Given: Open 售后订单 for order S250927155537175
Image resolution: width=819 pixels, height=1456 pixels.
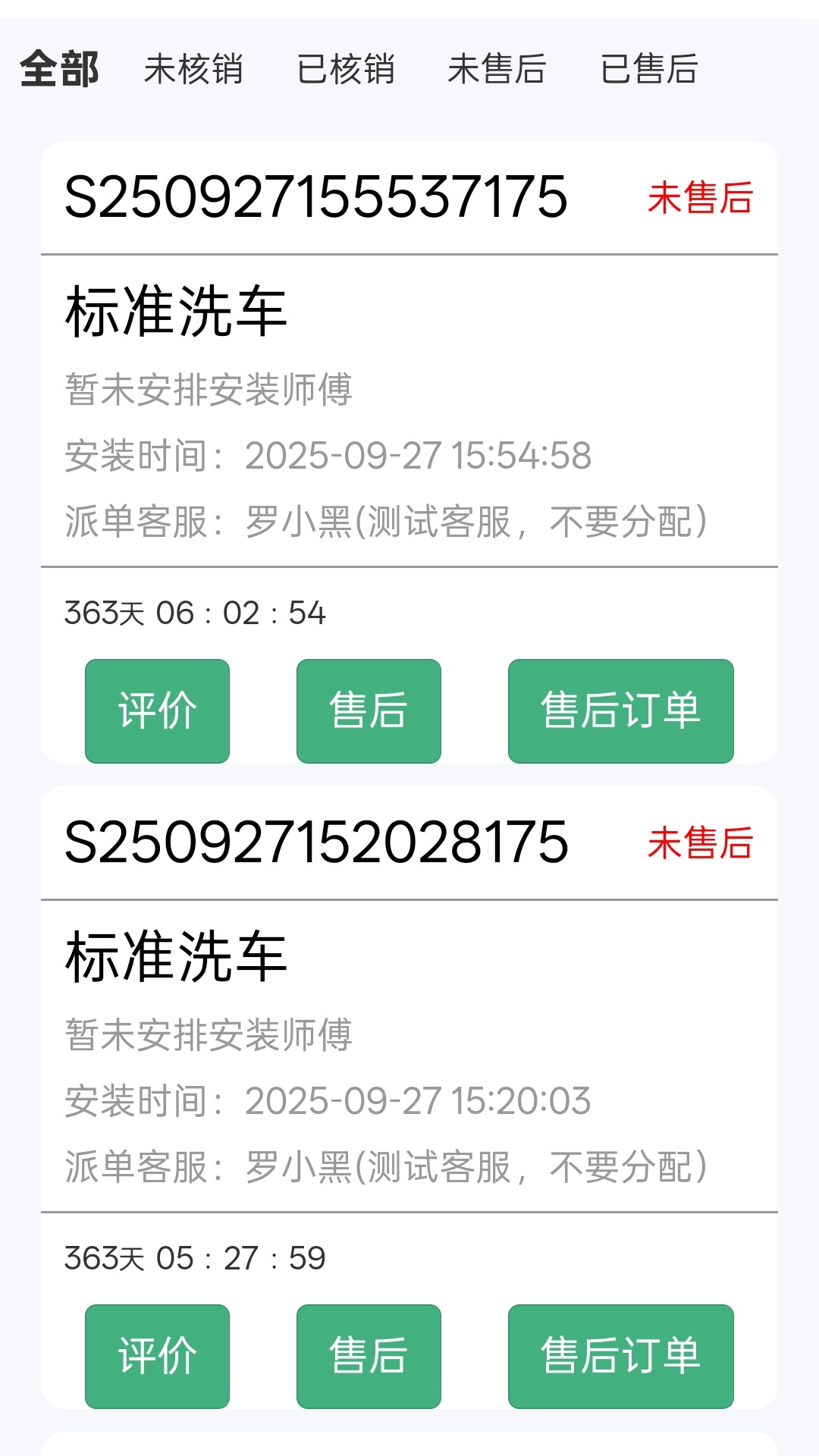Looking at the screenshot, I should click(x=620, y=710).
